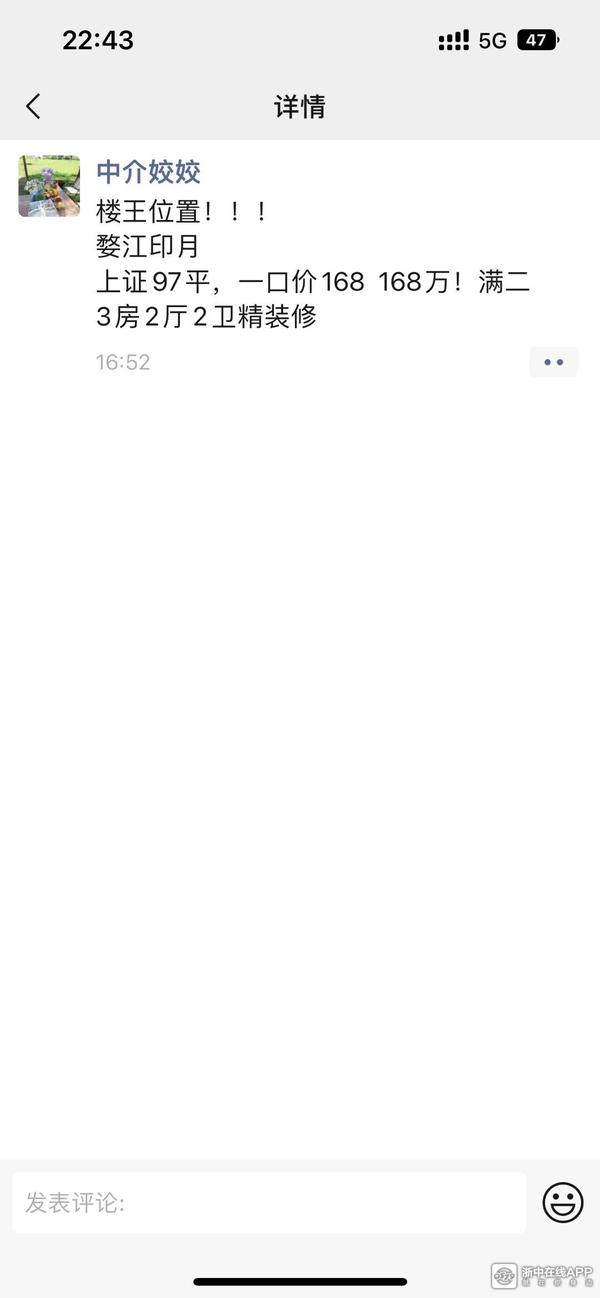Open the two-dot like/comment menu

553,362
